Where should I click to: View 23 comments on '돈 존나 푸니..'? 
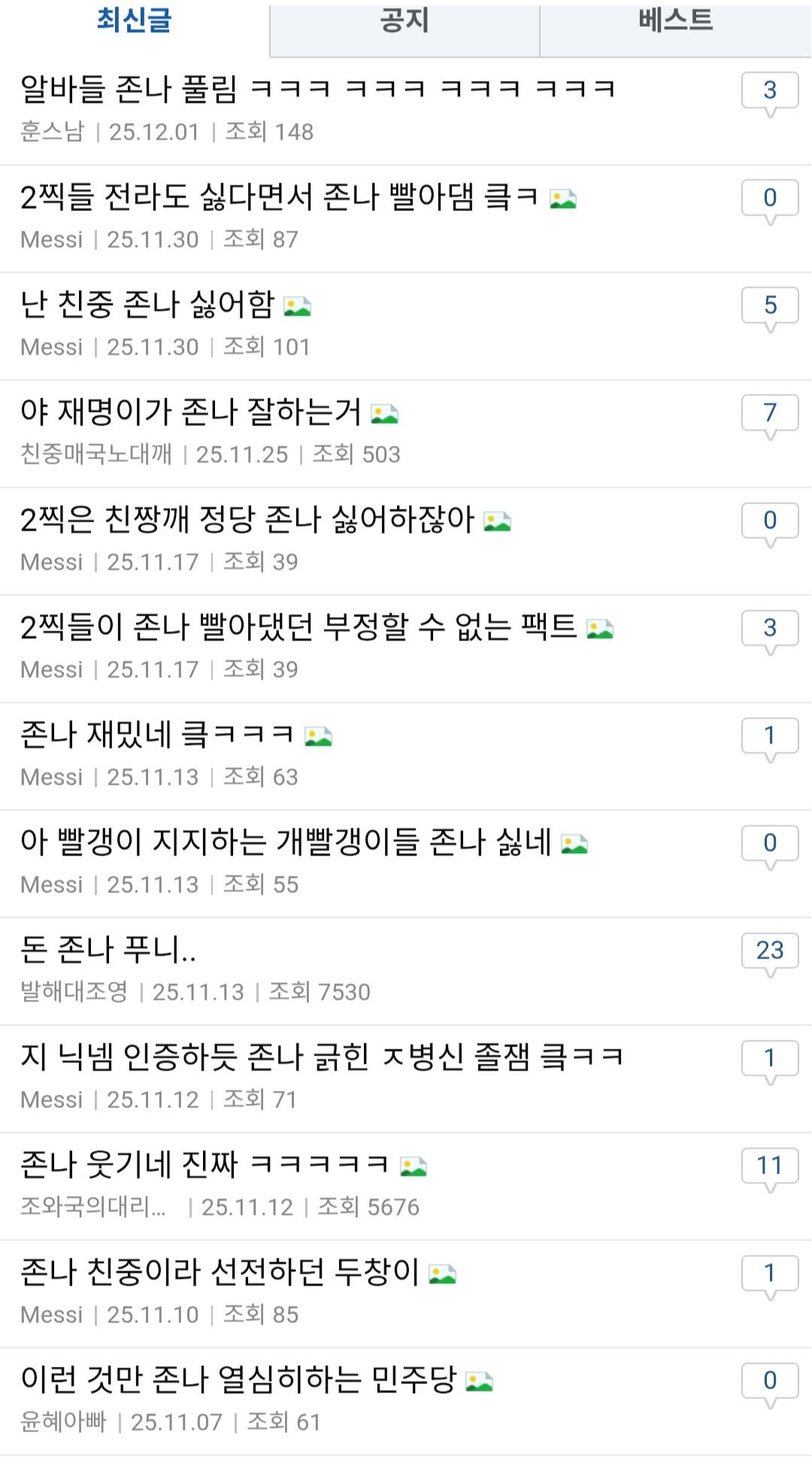pyautogui.click(x=769, y=950)
